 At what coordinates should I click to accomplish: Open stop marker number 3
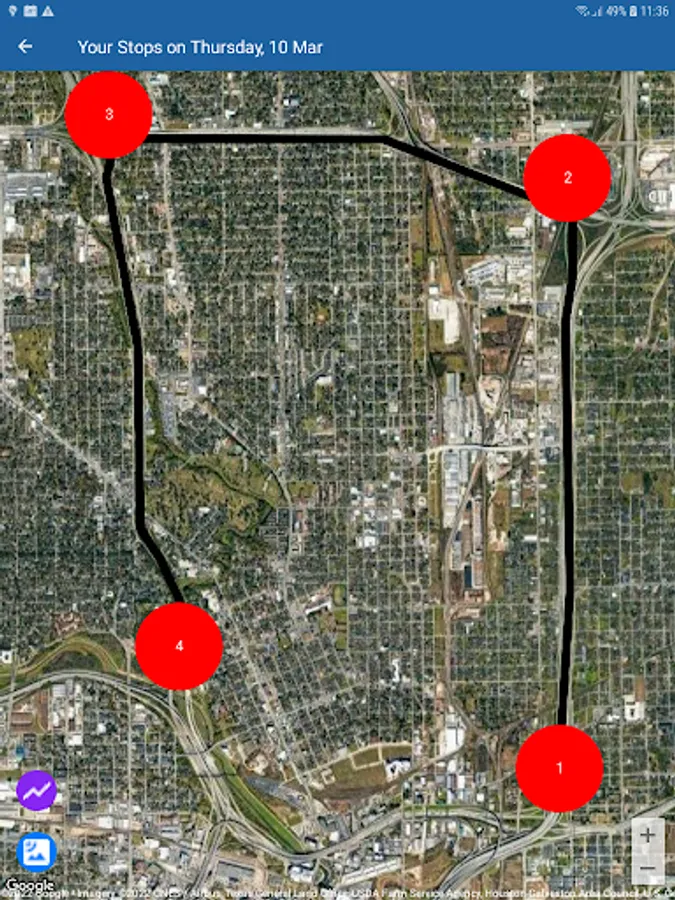109,115
